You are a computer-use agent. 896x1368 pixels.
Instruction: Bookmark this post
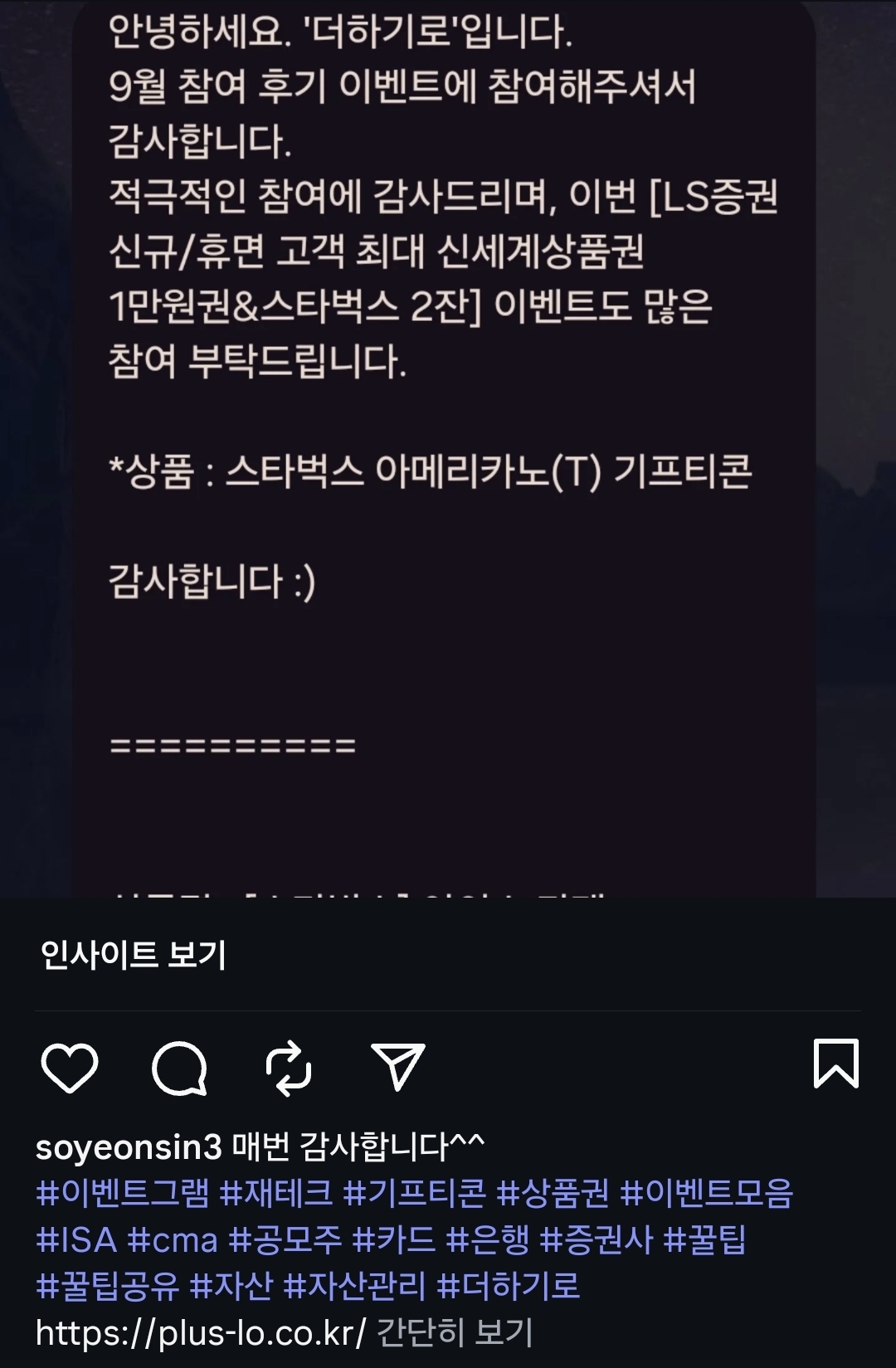pos(835,1064)
